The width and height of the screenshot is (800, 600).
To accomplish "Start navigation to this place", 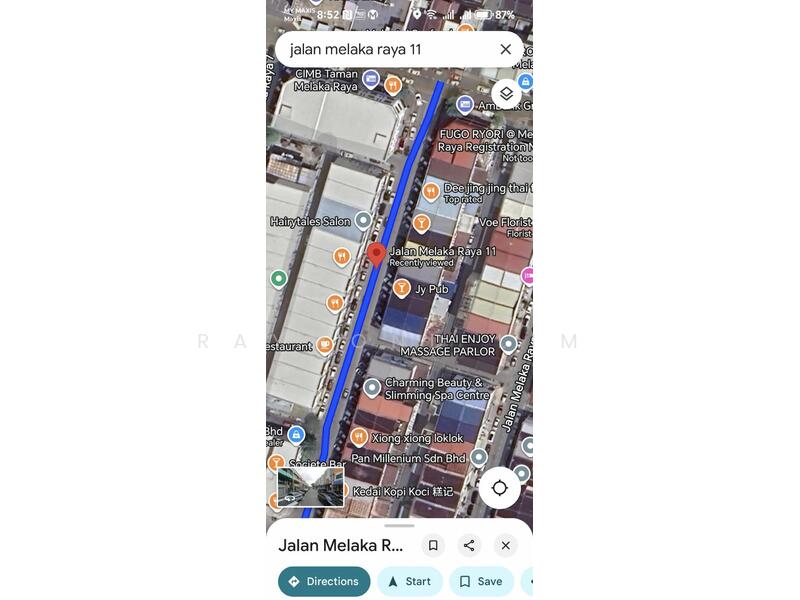I will coord(409,581).
